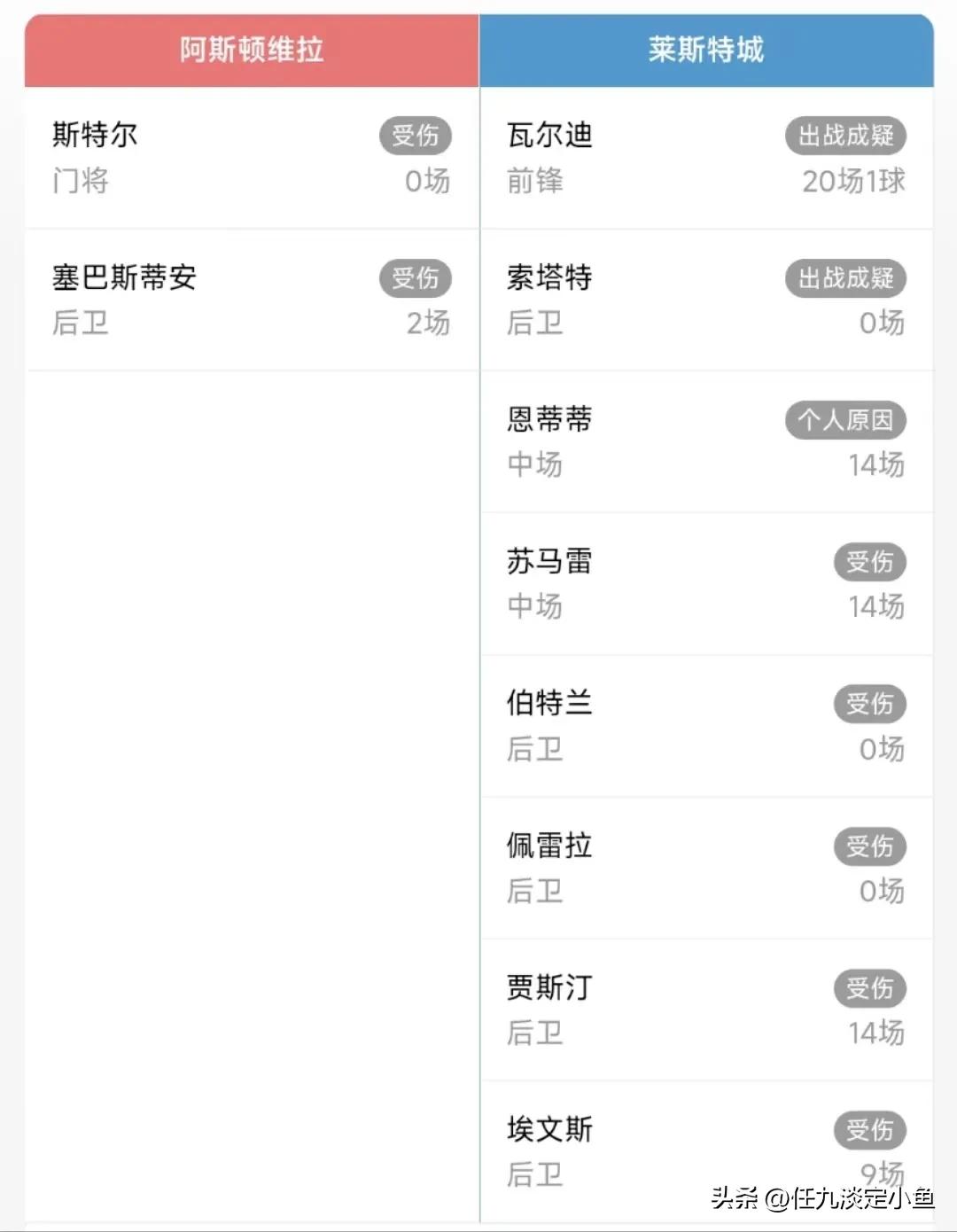
Task: Click the 出战成疑 badge beside 瓦尔迪
Action: (845, 135)
